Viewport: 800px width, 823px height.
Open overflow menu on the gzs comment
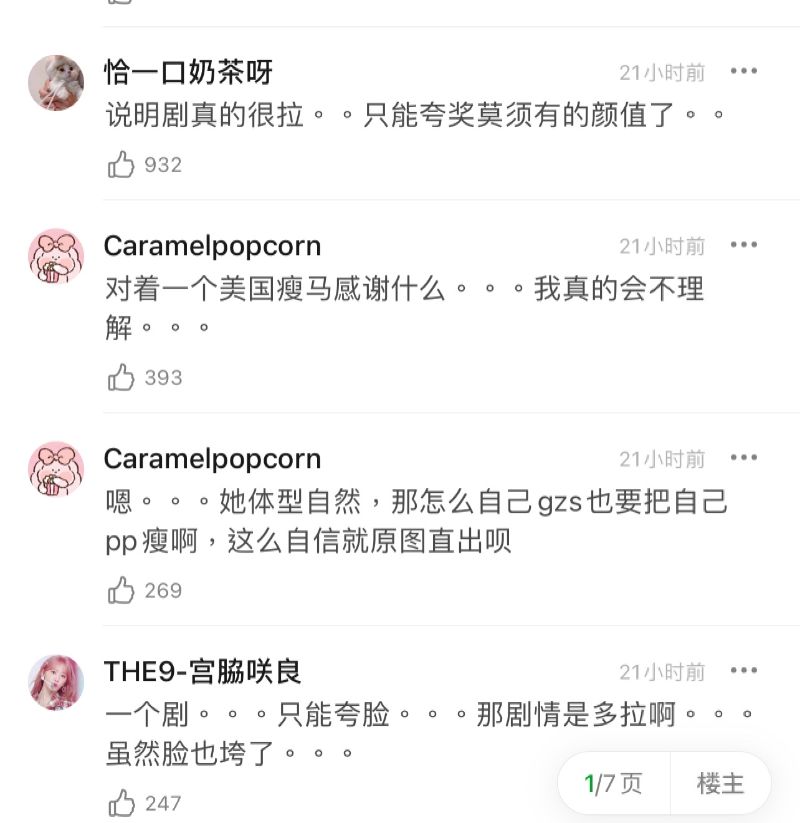point(743,458)
